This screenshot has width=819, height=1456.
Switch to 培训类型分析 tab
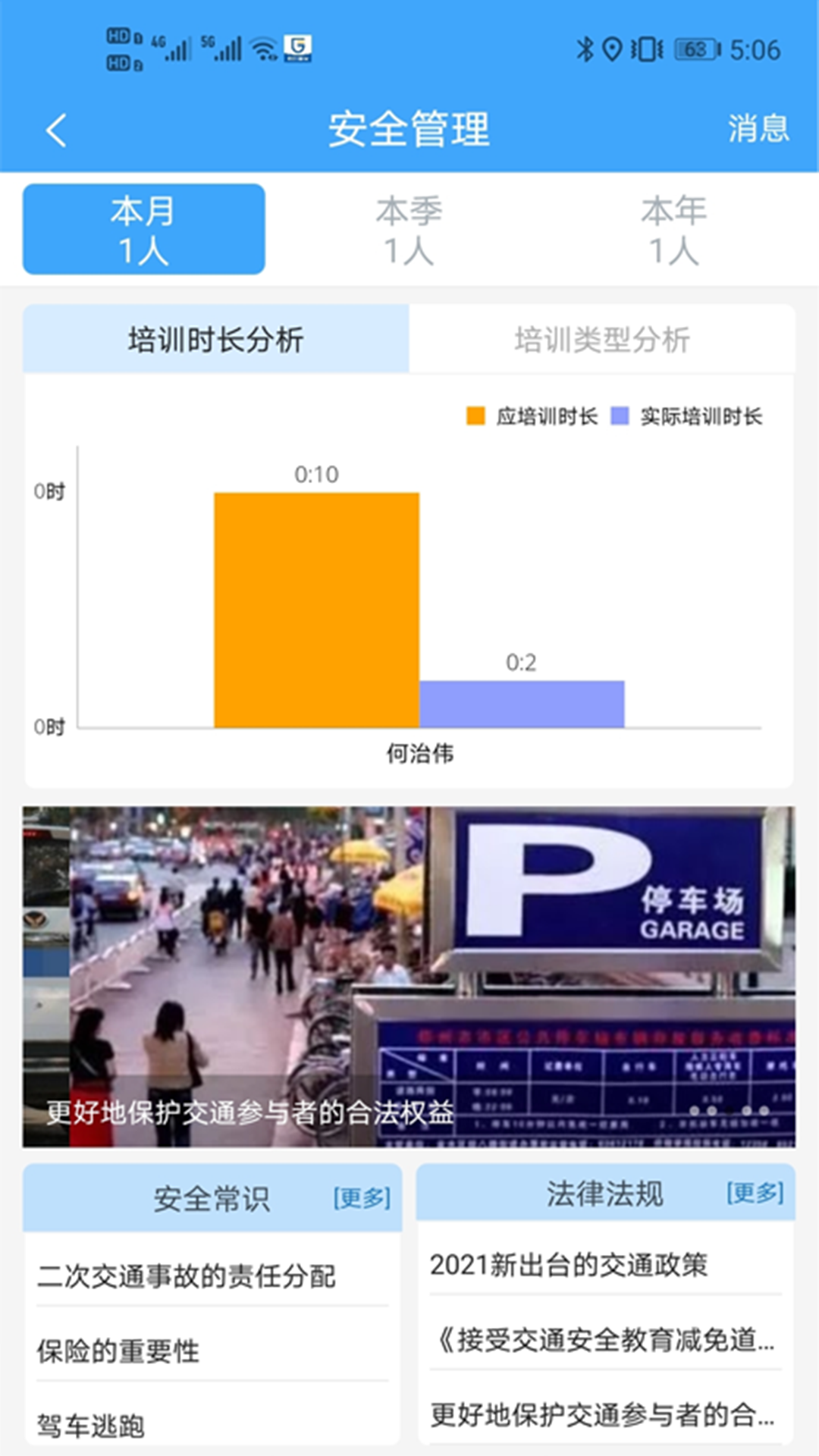click(602, 339)
